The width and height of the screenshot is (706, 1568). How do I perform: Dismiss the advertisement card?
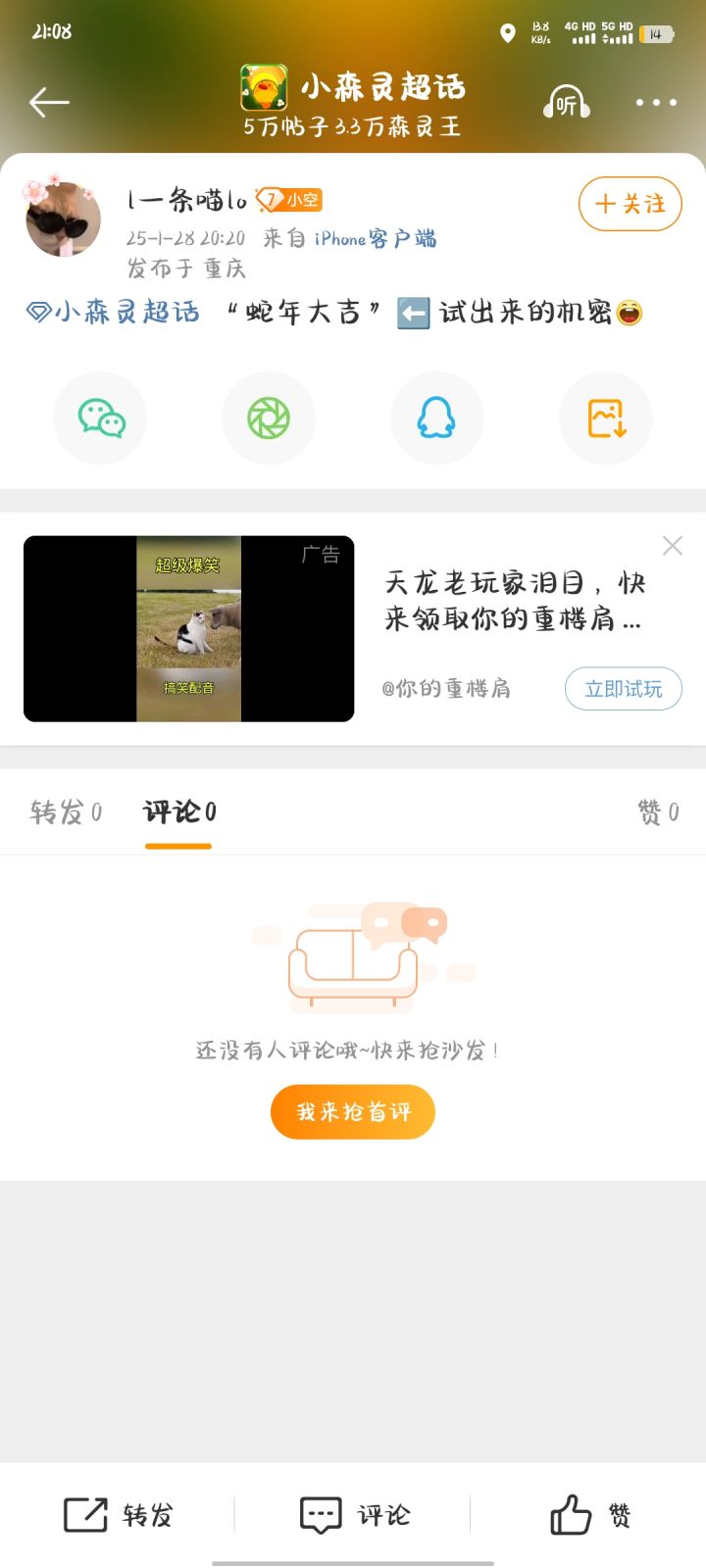(x=673, y=546)
